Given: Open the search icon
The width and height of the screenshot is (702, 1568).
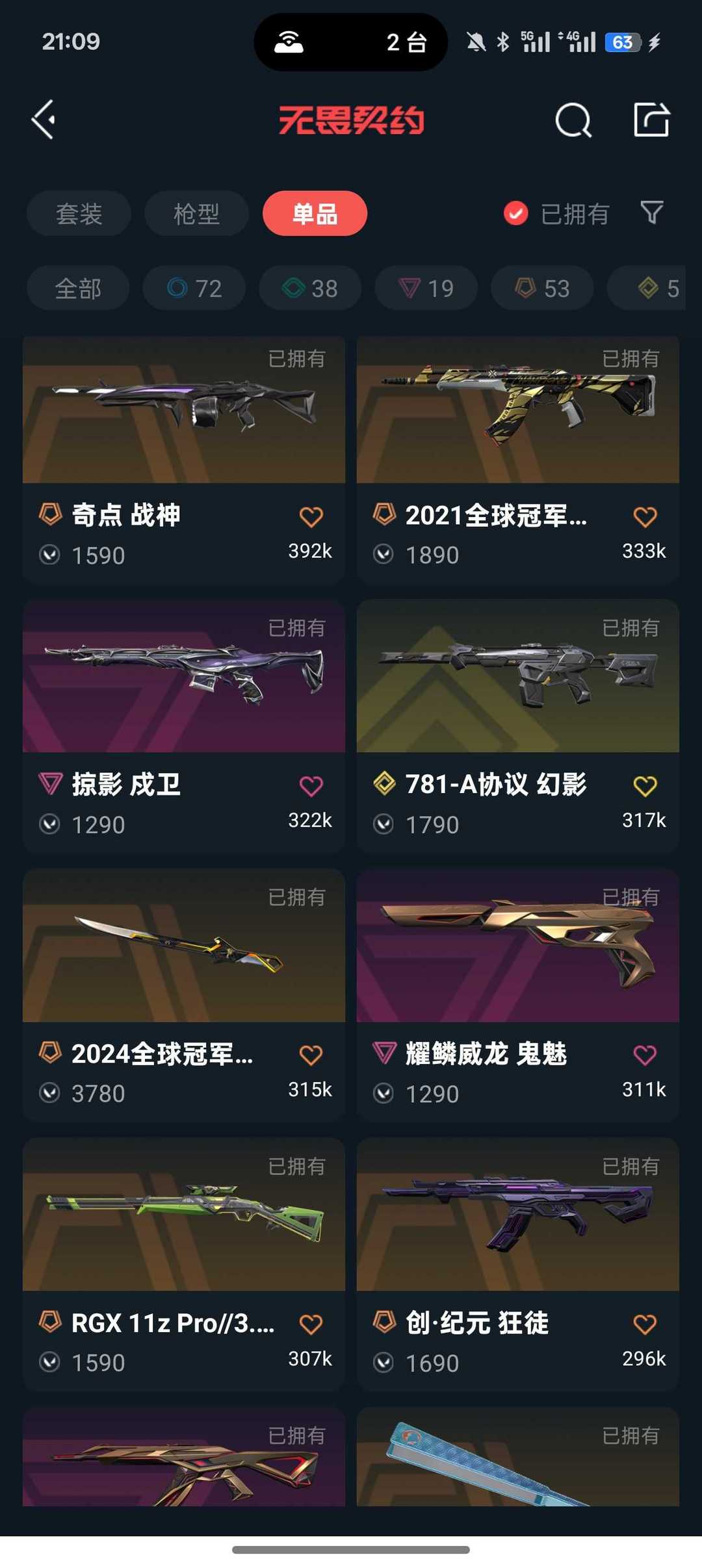Looking at the screenshot, I should pos(573,120).
